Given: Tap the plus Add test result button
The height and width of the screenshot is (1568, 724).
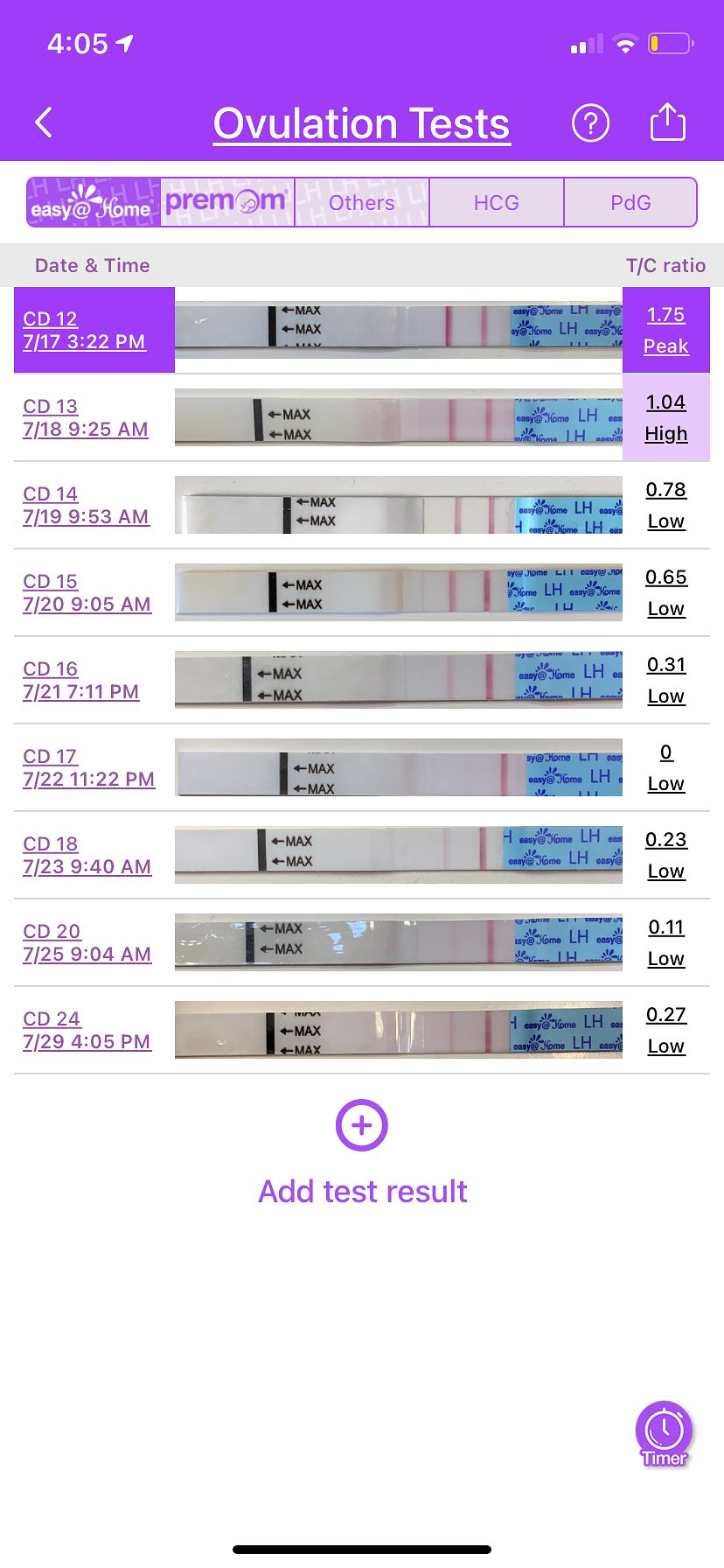Looking at the screenshot, I should pyautogui.click(x=362, y=1125).
